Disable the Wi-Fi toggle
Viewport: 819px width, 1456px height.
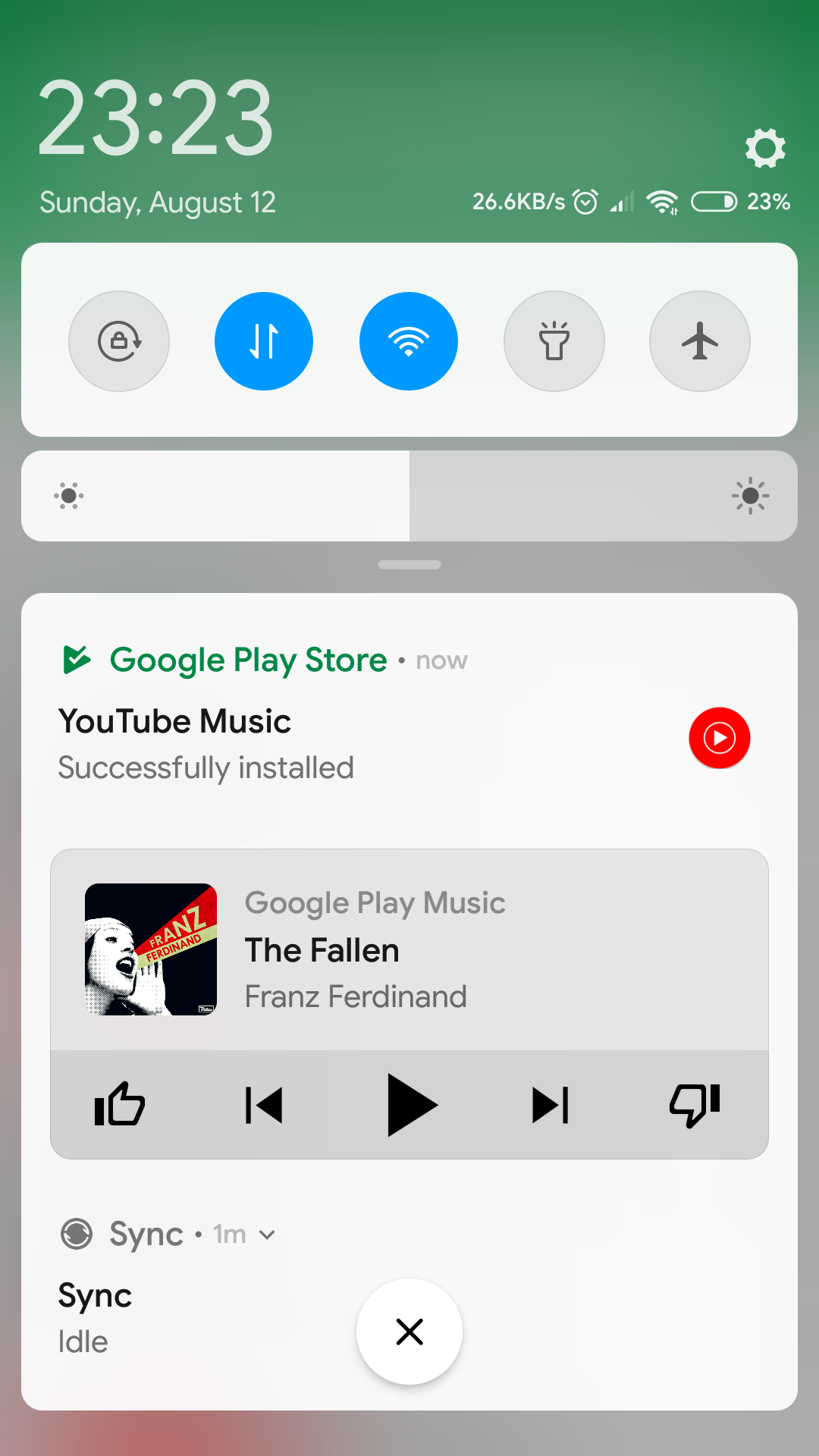coord(409,341)
